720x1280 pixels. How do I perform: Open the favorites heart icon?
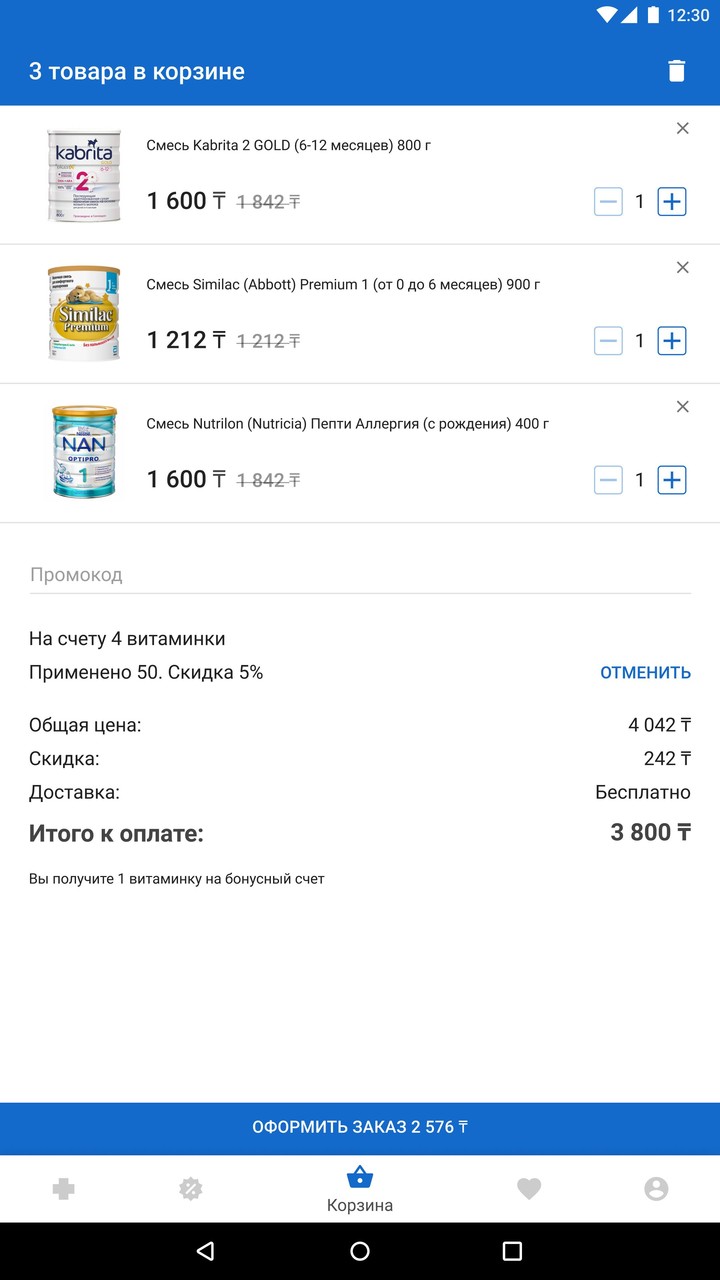[x=528, y=1189]
